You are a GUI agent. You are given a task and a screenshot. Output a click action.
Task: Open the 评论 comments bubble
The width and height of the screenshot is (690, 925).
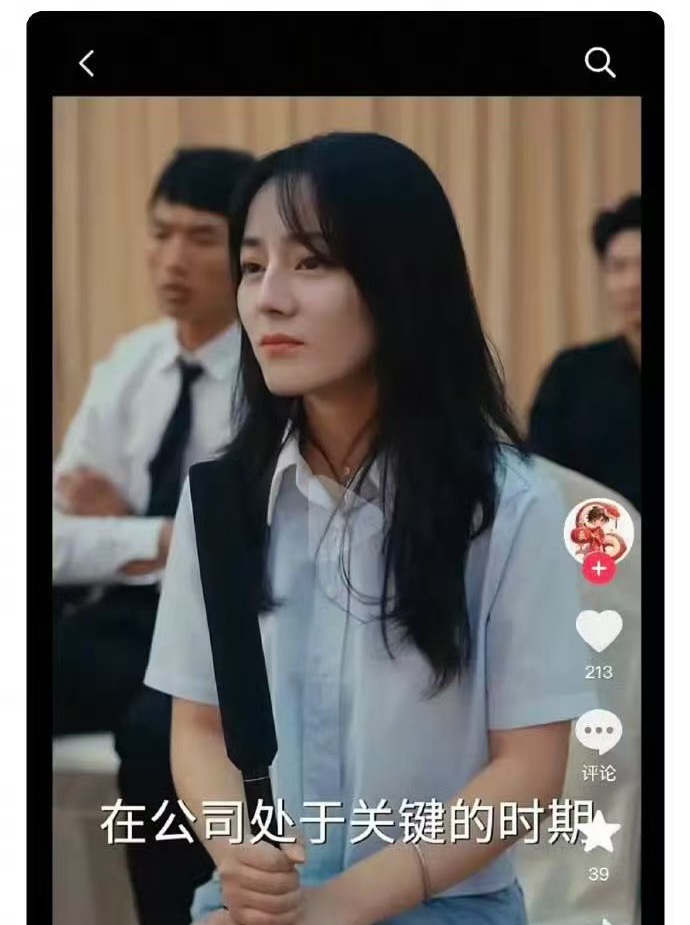click(598, 733)
